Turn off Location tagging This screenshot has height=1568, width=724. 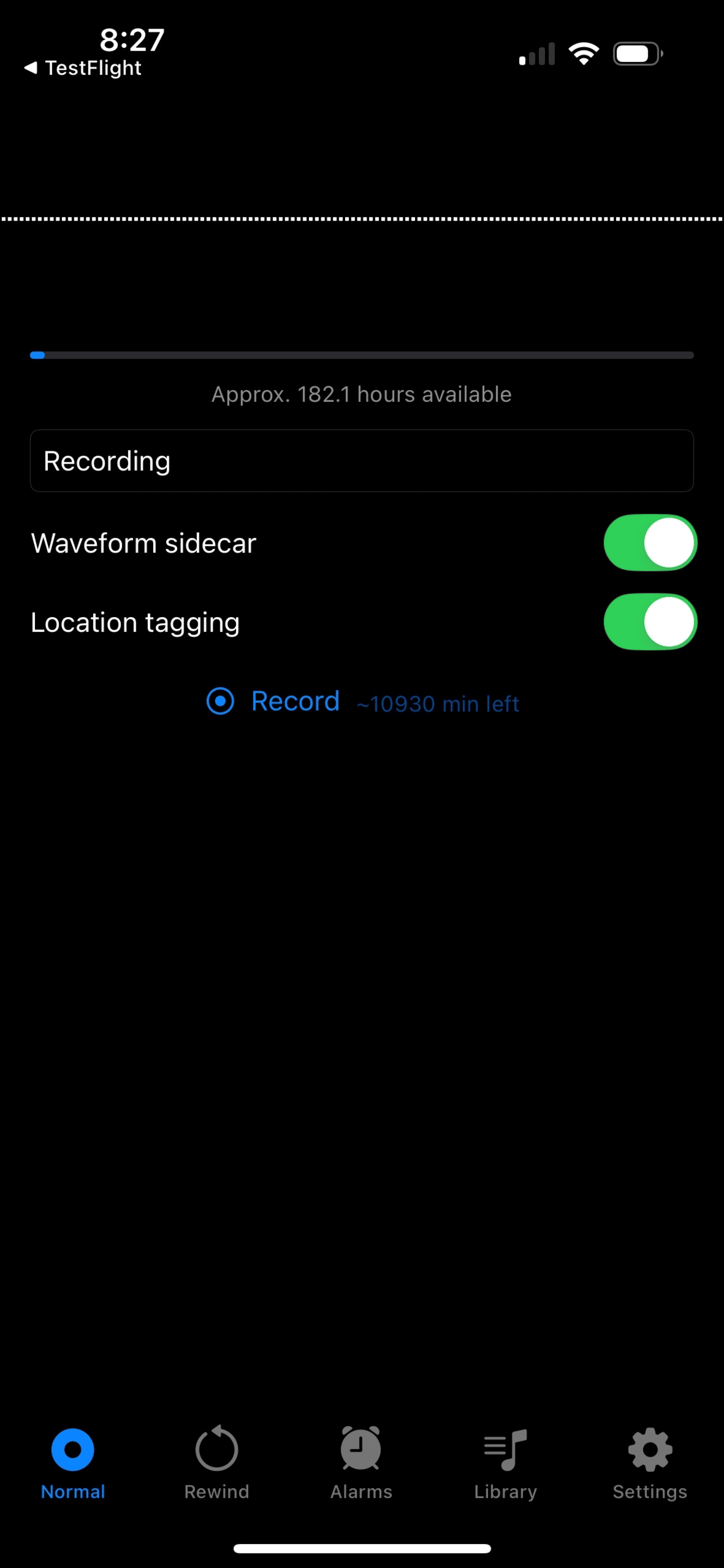click(649, 621)
